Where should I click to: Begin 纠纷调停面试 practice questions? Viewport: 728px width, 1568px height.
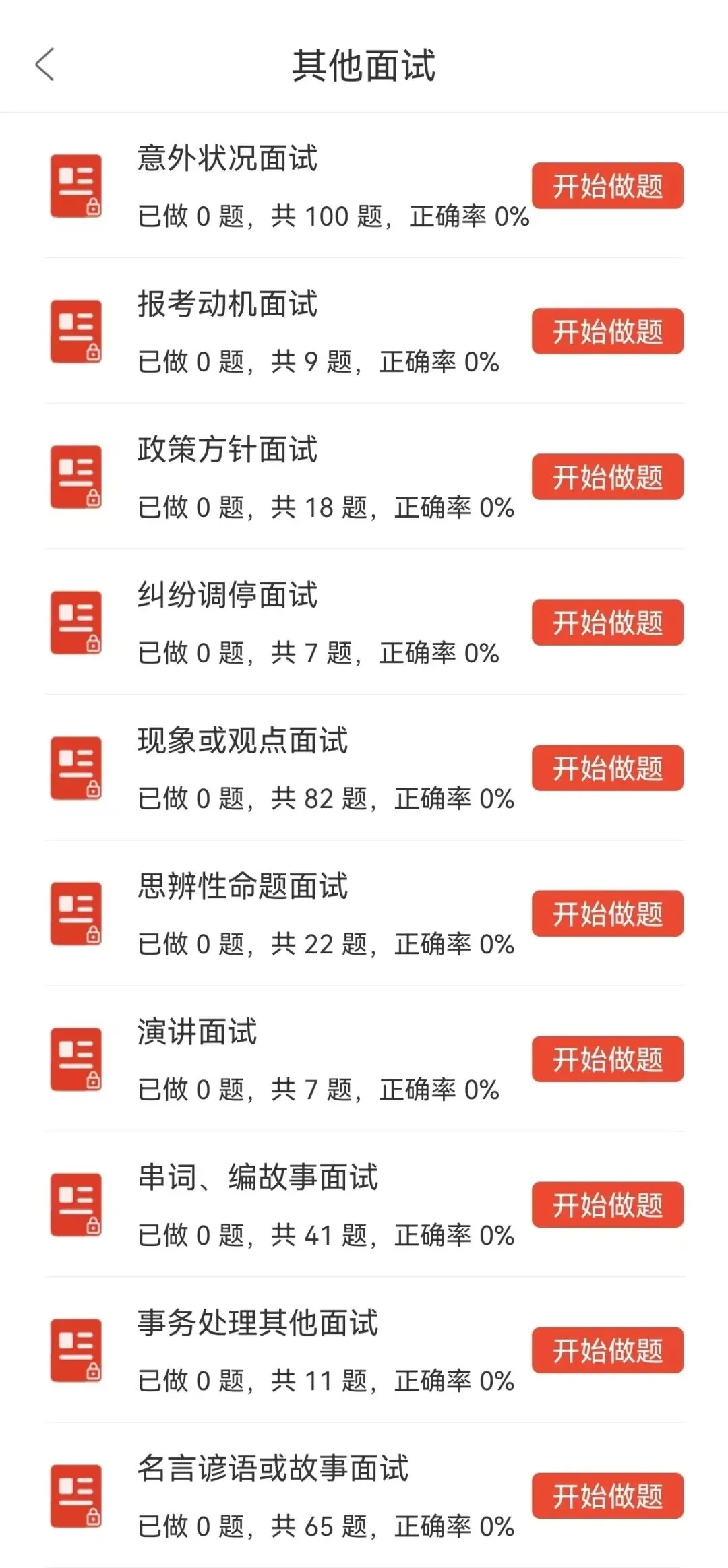pyautogui.click(x=607, y=623)
